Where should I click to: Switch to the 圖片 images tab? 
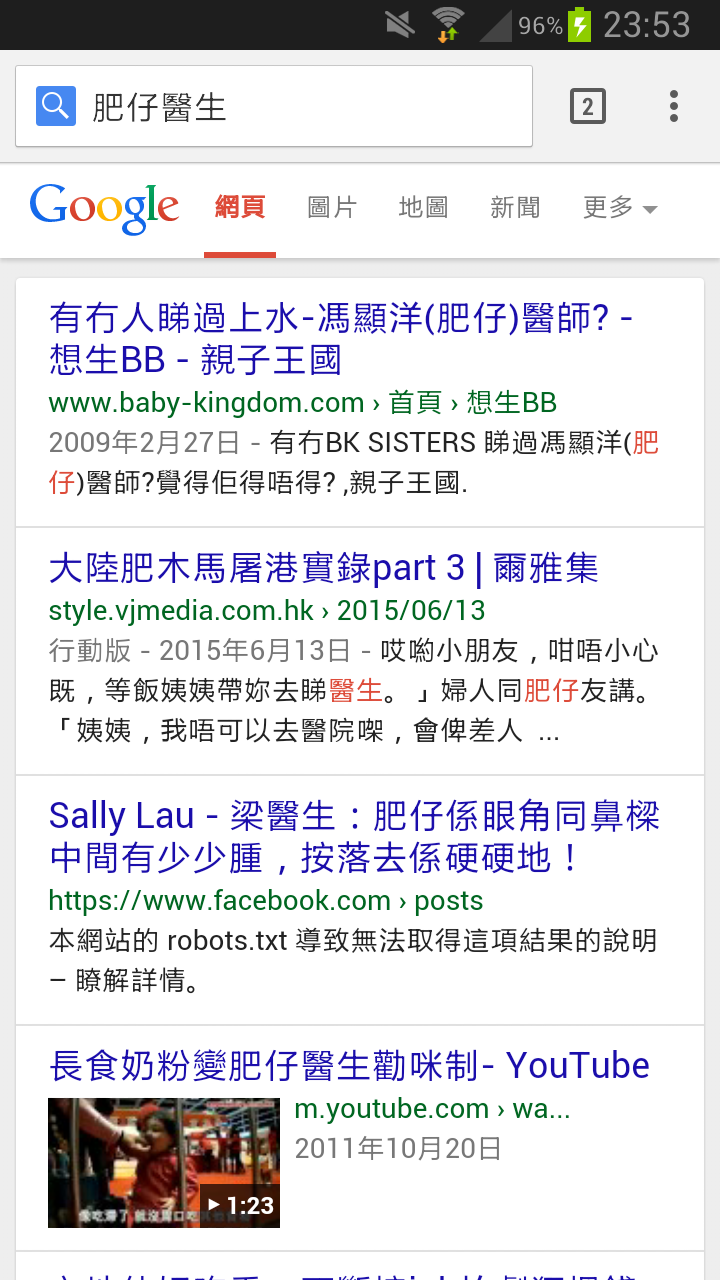point(331,208)
